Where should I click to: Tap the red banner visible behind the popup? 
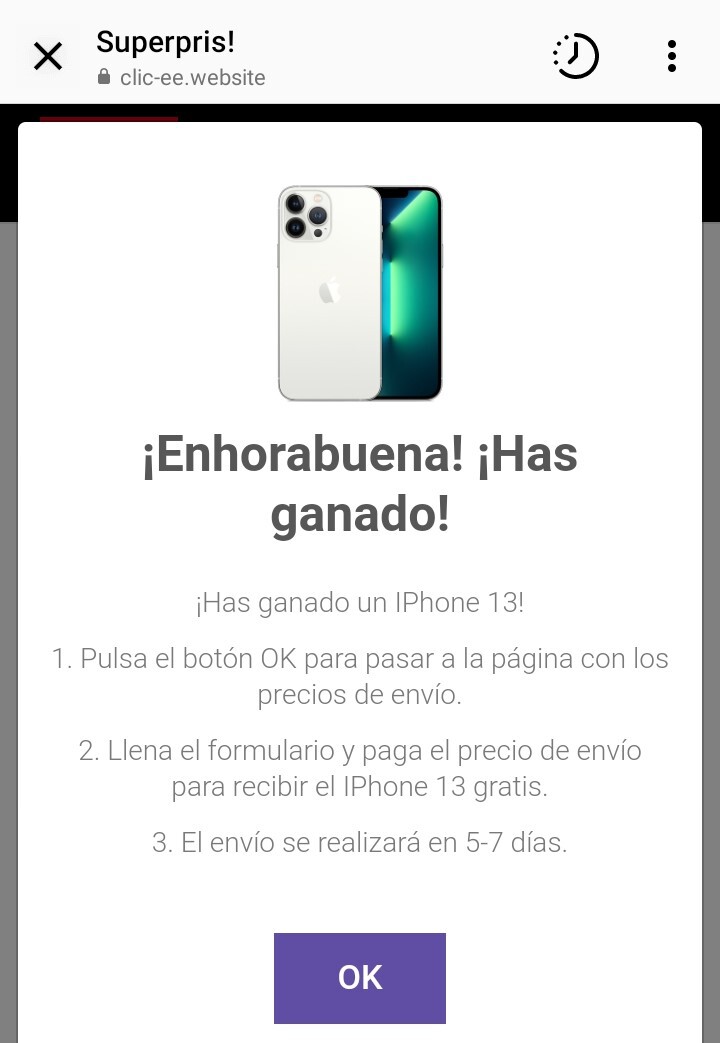point(110,117)
